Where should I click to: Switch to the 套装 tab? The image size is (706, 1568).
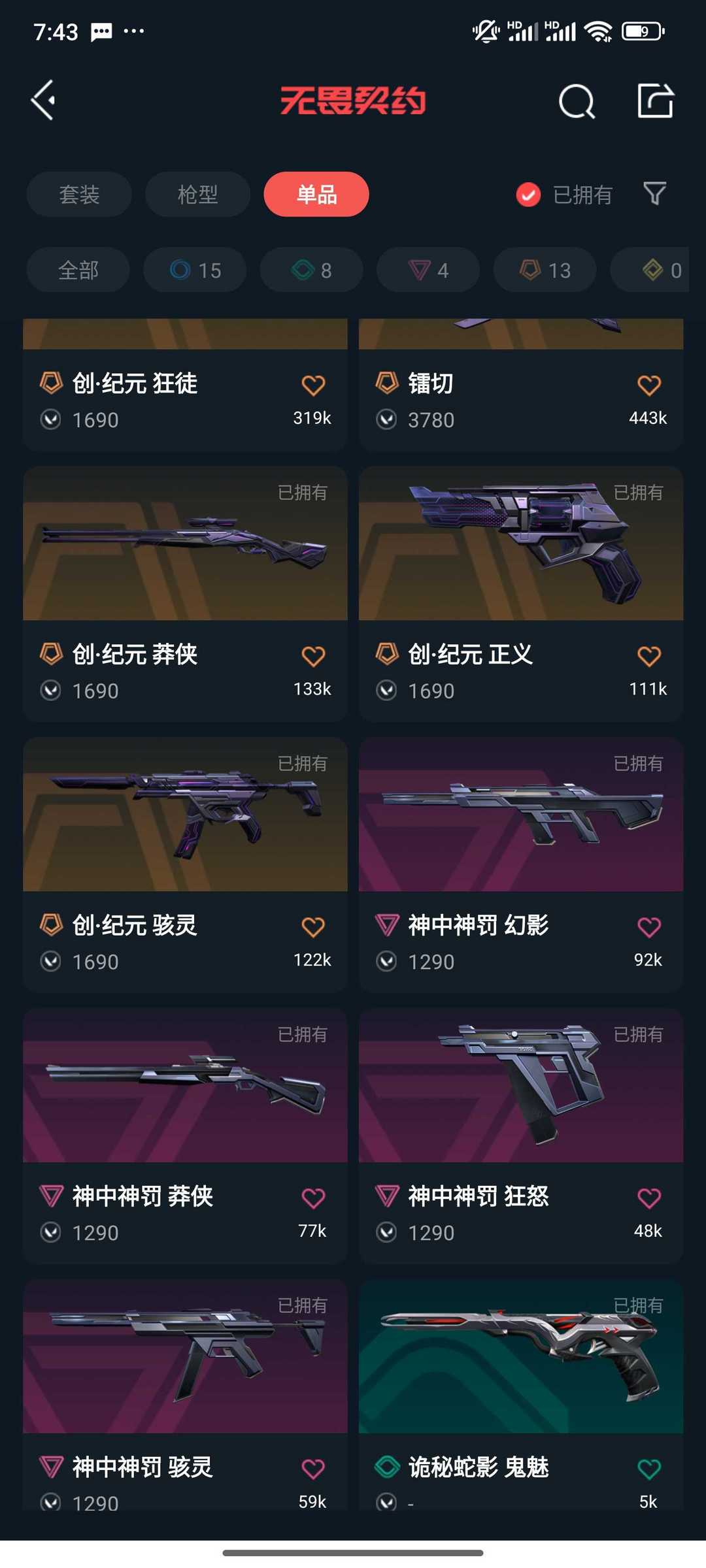tap(79, 194)
